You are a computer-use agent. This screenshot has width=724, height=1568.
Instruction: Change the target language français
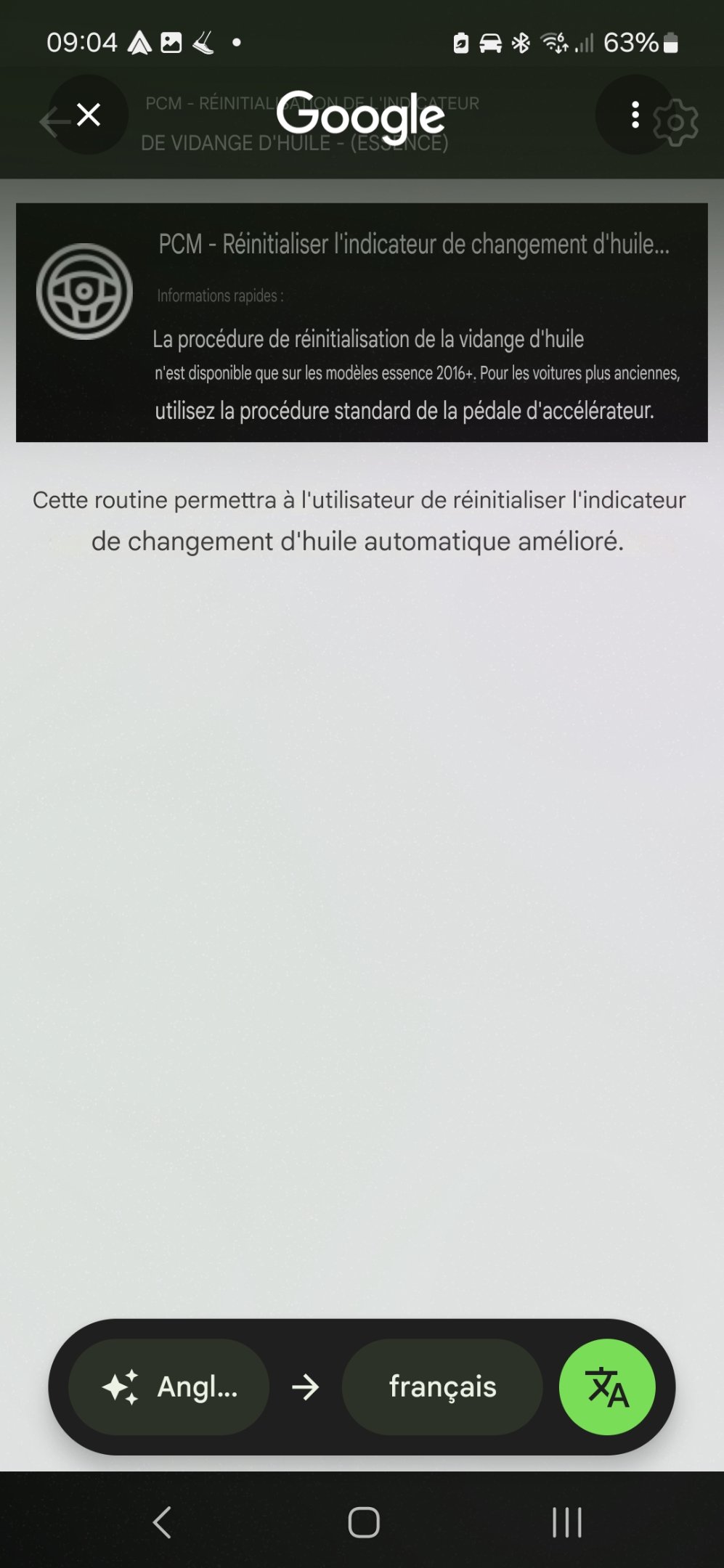442,1387
